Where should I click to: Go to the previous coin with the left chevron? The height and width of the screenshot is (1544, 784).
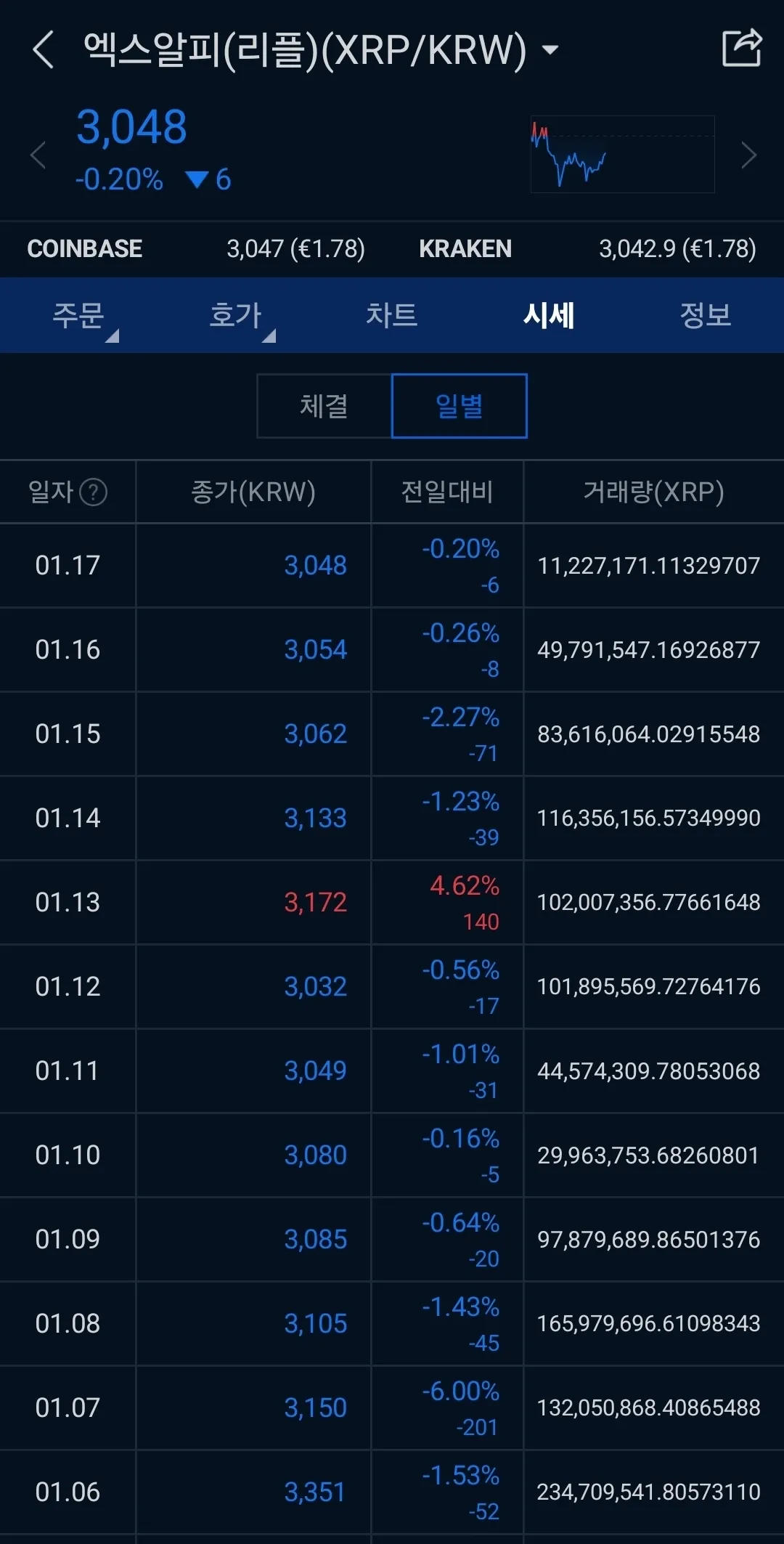[x=38, y=155]
